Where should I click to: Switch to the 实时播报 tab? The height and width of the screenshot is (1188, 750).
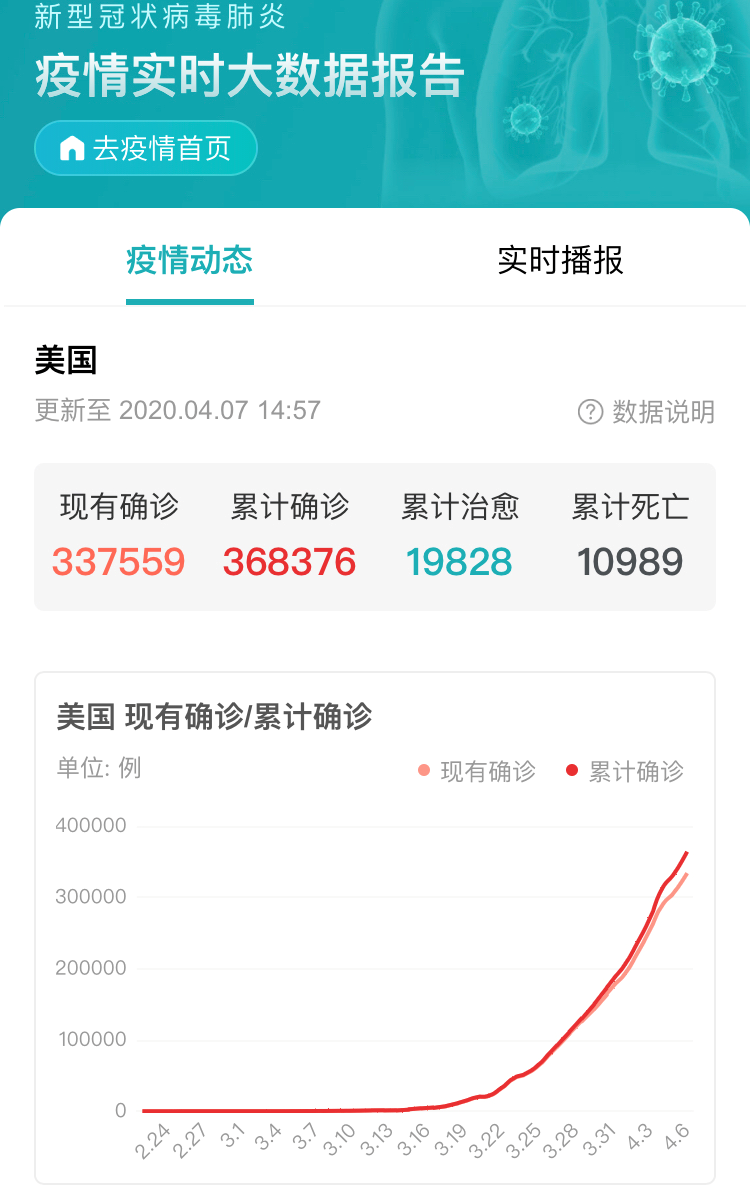[x=560, y=261]
